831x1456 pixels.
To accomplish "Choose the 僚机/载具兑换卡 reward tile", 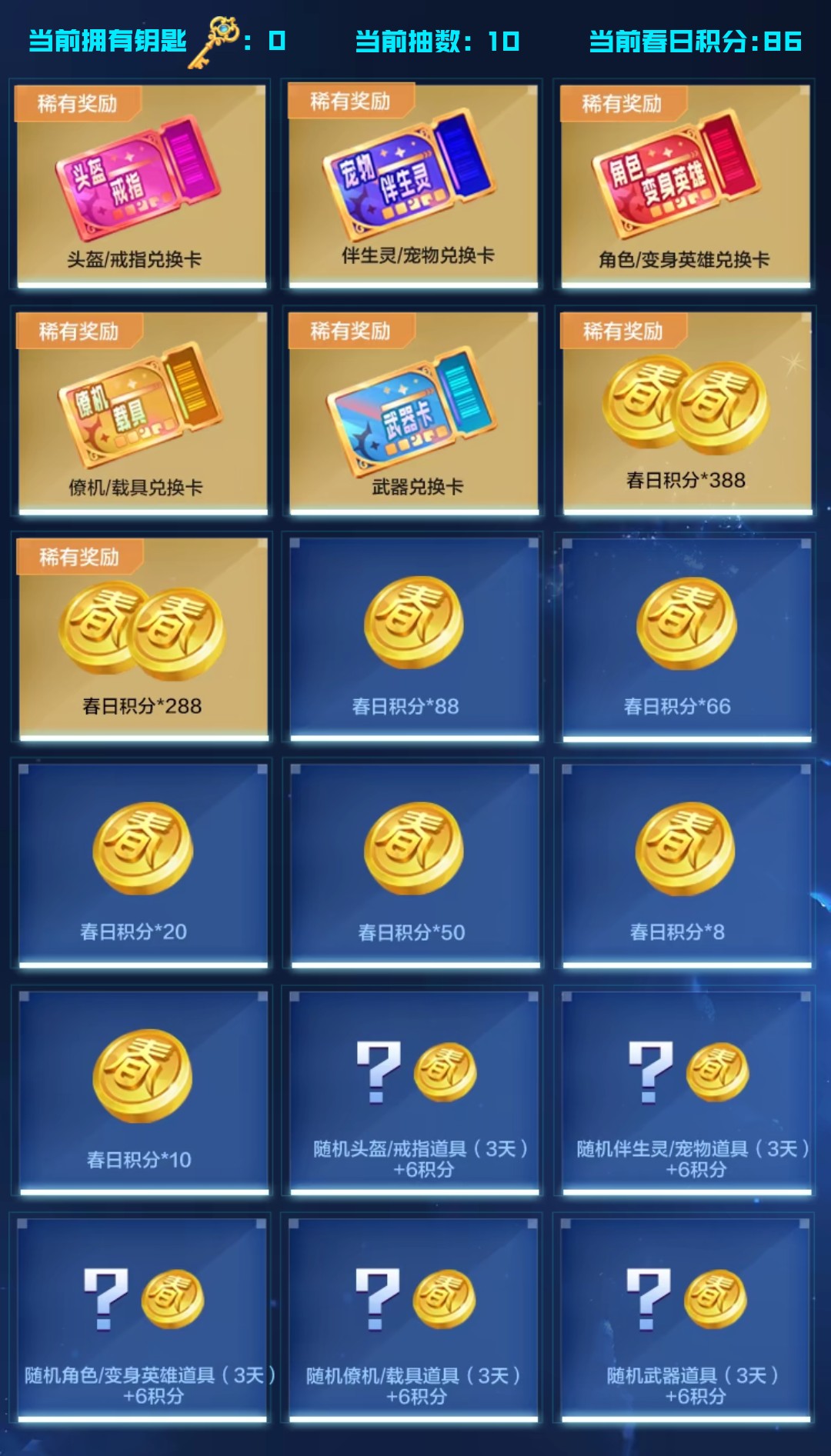I will tap(142, 411).
